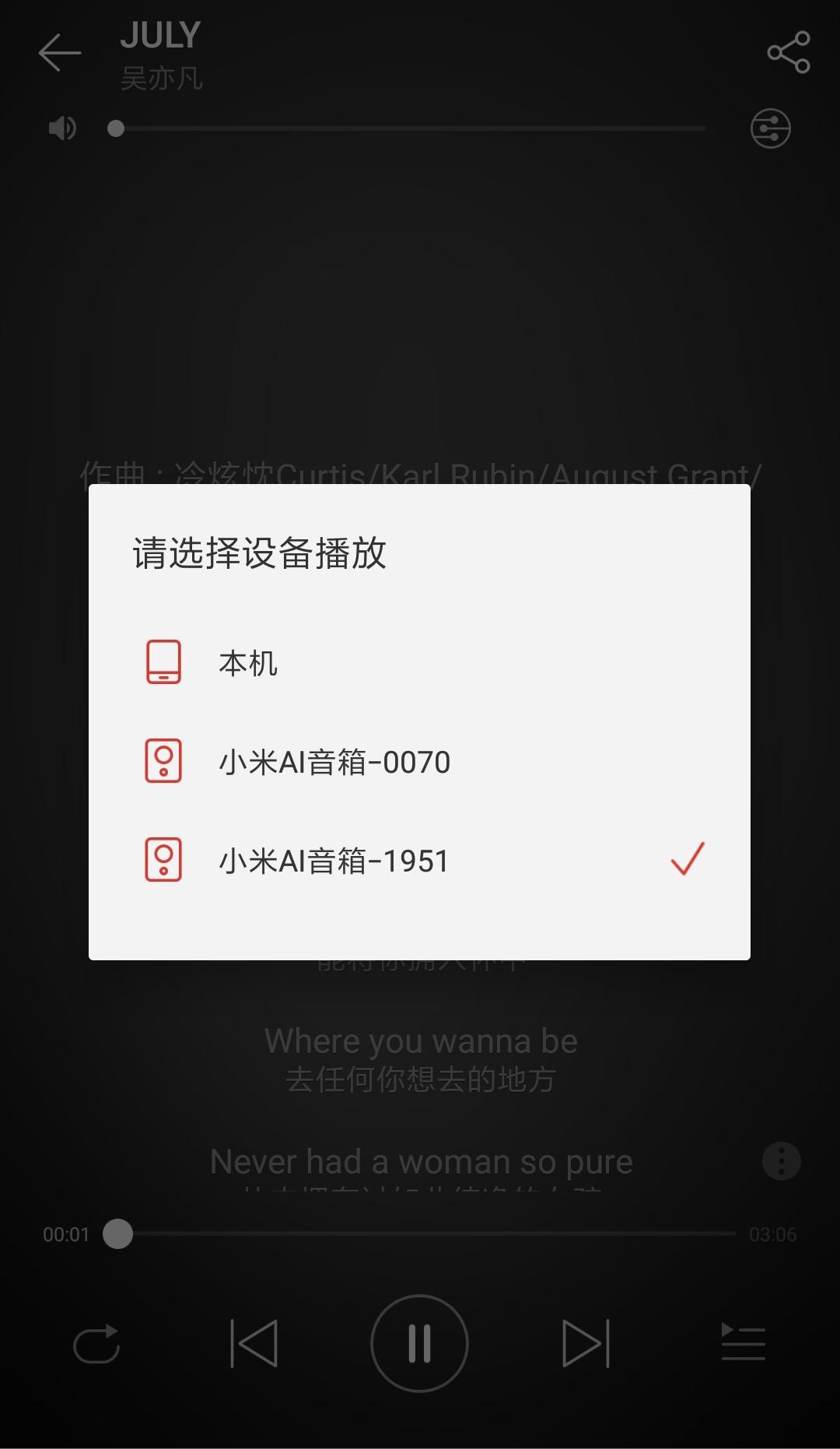Open the share menu
This screenshot has width=840, height=1449.
(x=788, y=53)
